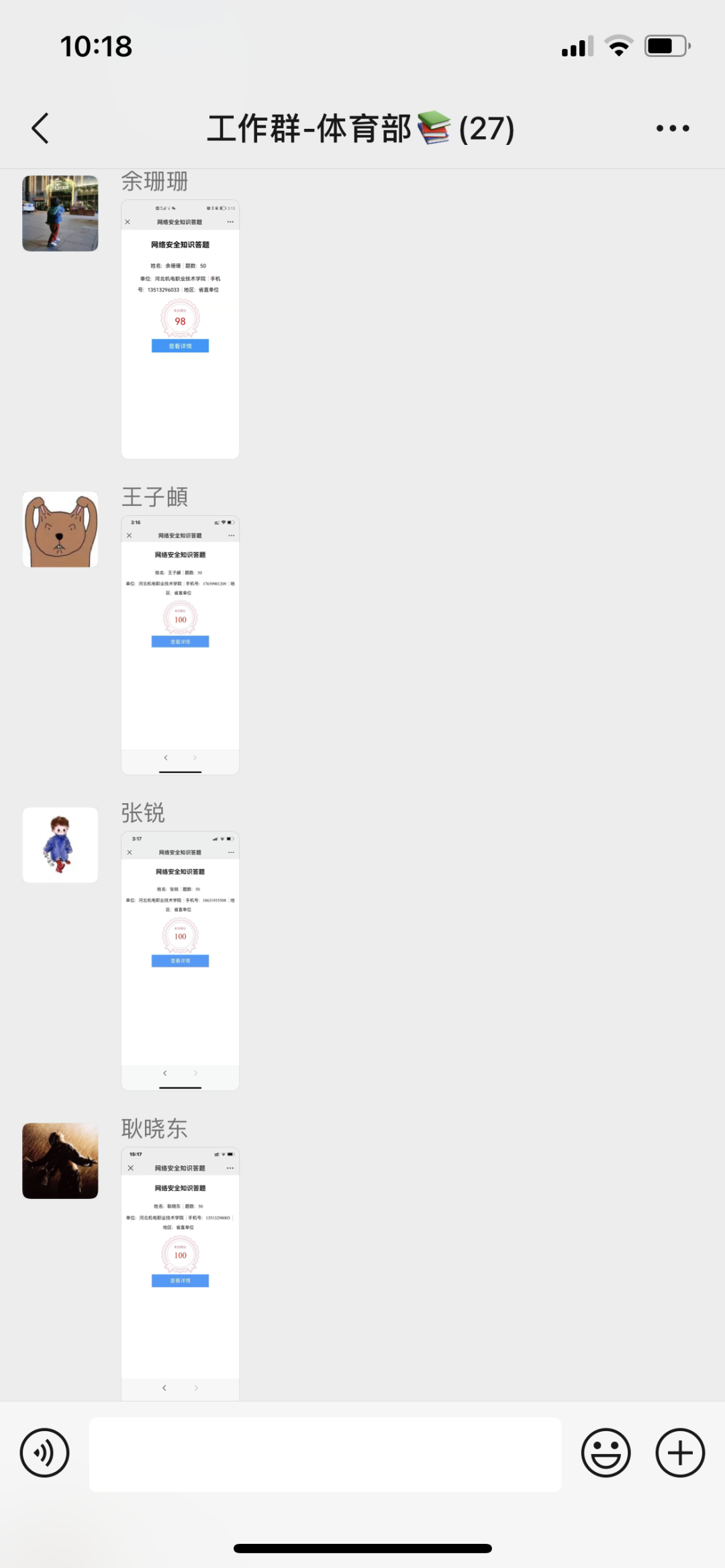Viewport: 725px width, 1568px height.
Task: Focus the message text field
Action: coord(325,1454)
